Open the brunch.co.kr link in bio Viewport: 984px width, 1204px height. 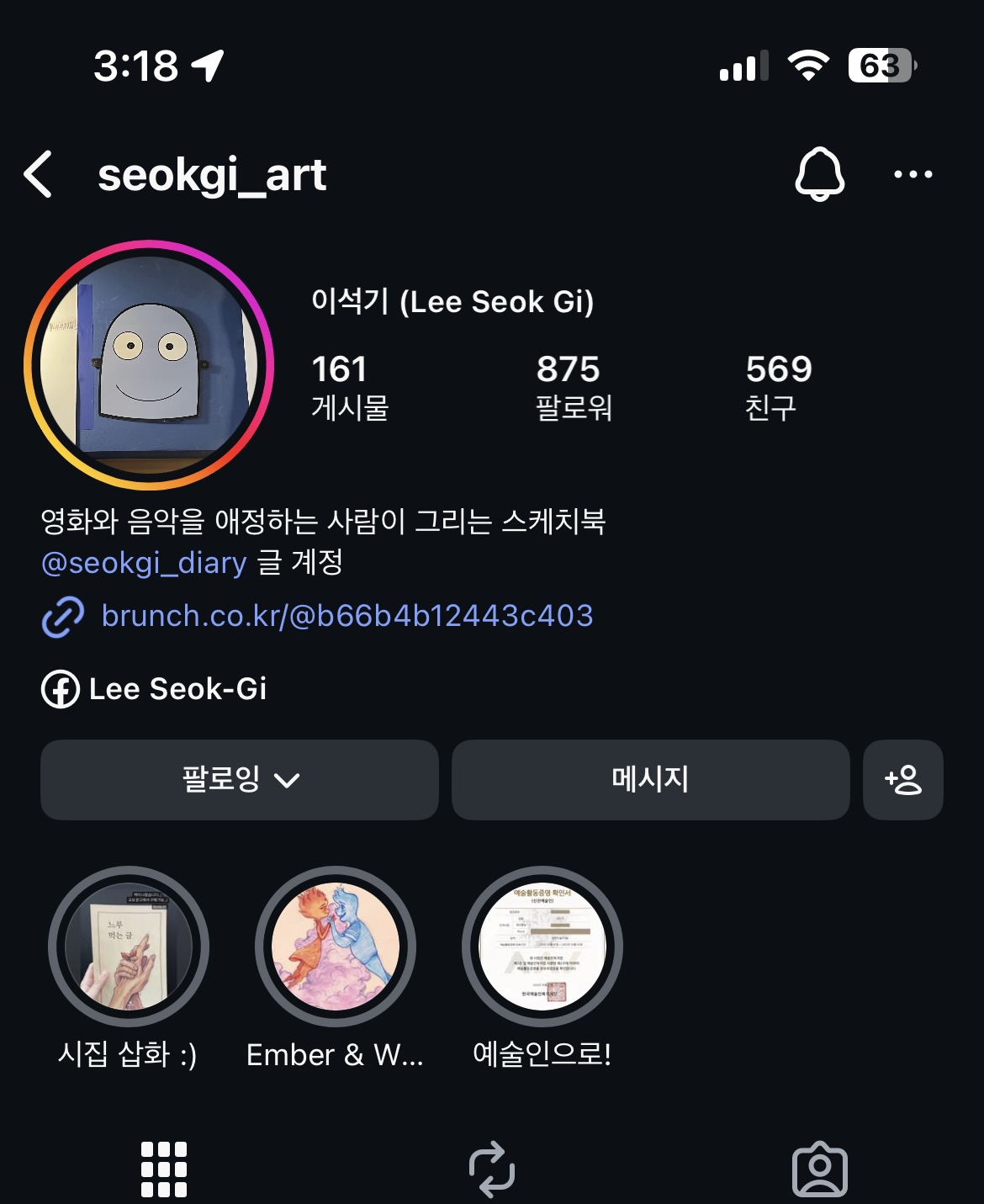click(x=347, y=616)
